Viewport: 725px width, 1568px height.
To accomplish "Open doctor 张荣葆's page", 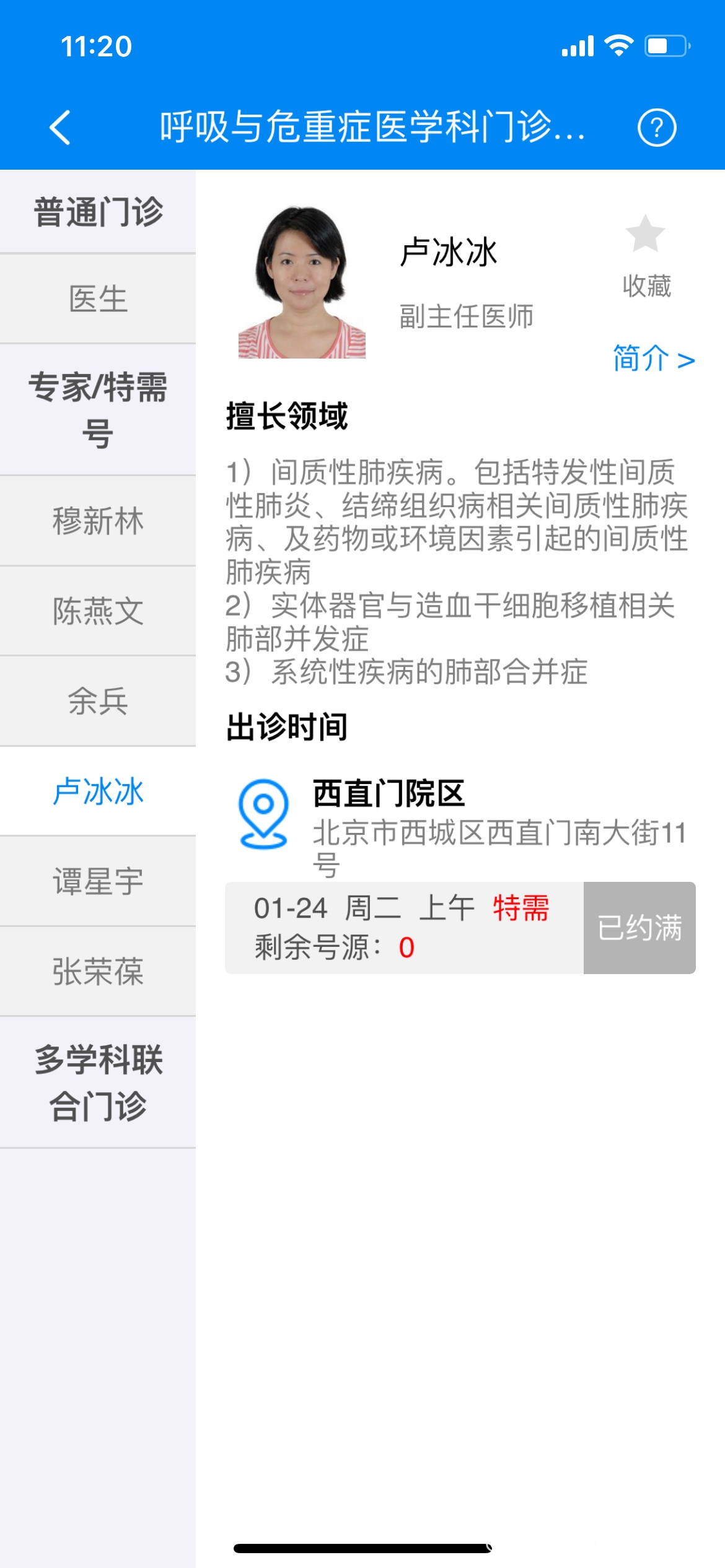I will click(98, 971).
